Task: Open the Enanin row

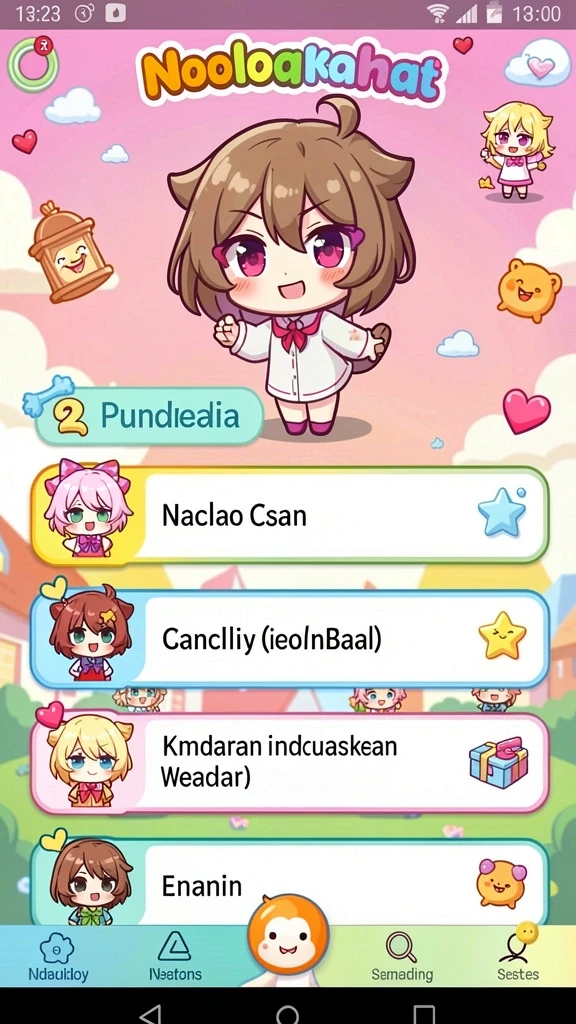Action: (290, 883)
